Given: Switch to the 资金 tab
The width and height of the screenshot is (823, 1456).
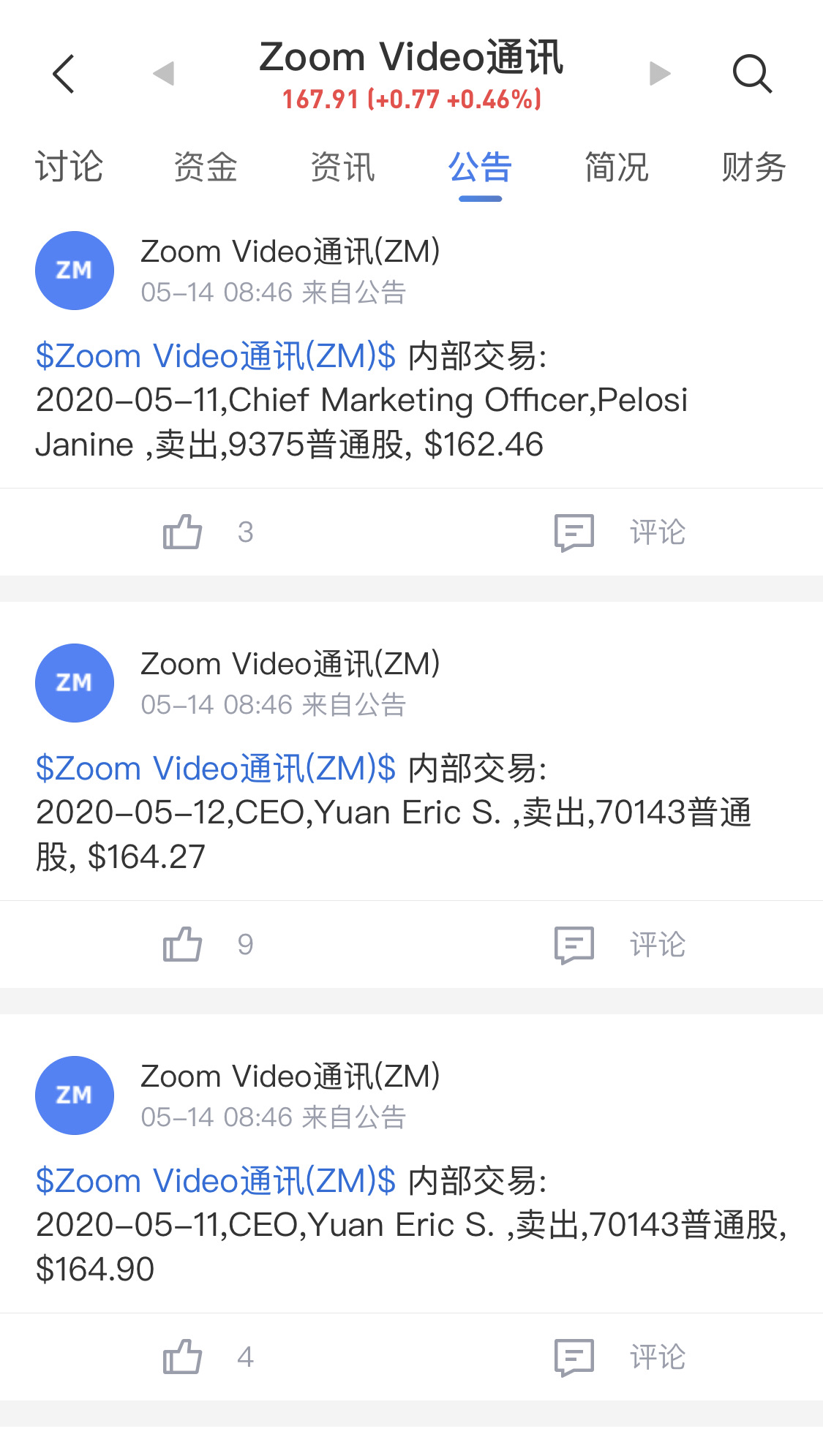Looking at the screenshot, I should [x=206, y=167].
